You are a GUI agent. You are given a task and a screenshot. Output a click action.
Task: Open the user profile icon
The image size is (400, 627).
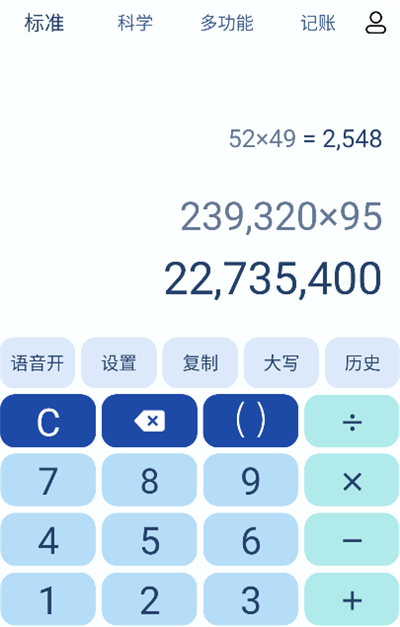tap(375, 23)
